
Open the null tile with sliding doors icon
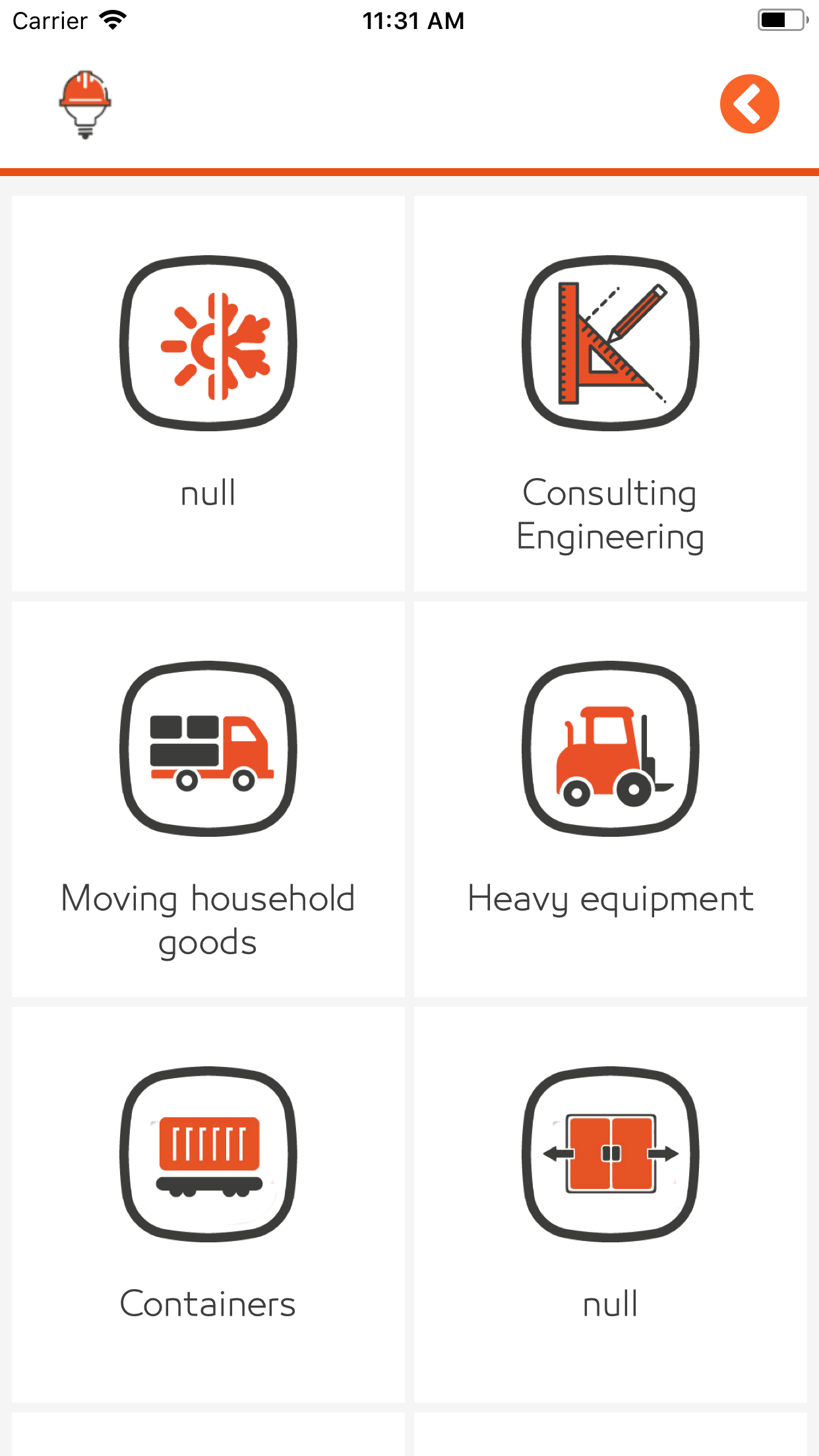click(610, 1205)
